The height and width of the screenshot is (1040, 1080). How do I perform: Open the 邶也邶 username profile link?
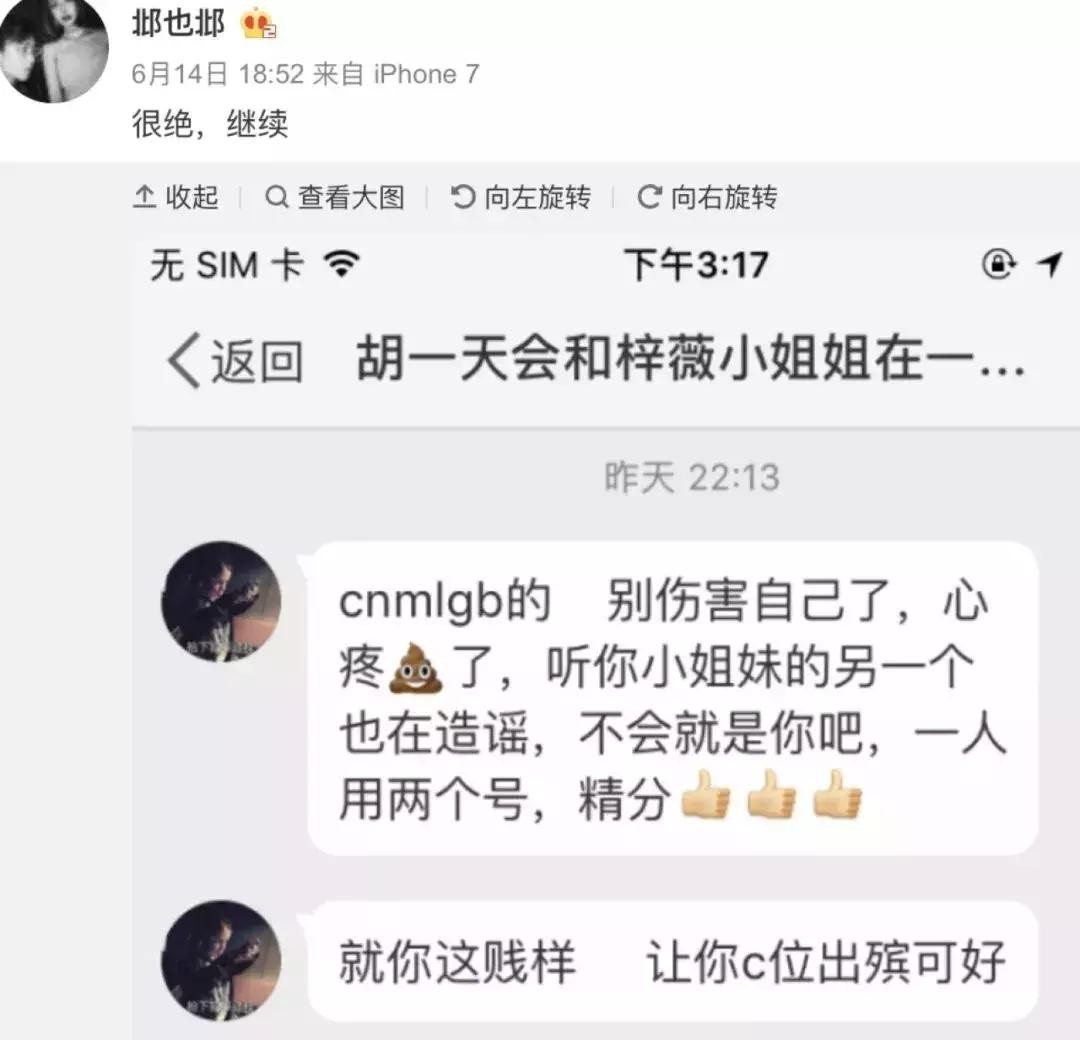pyautogui.click(x=178, y=22)
